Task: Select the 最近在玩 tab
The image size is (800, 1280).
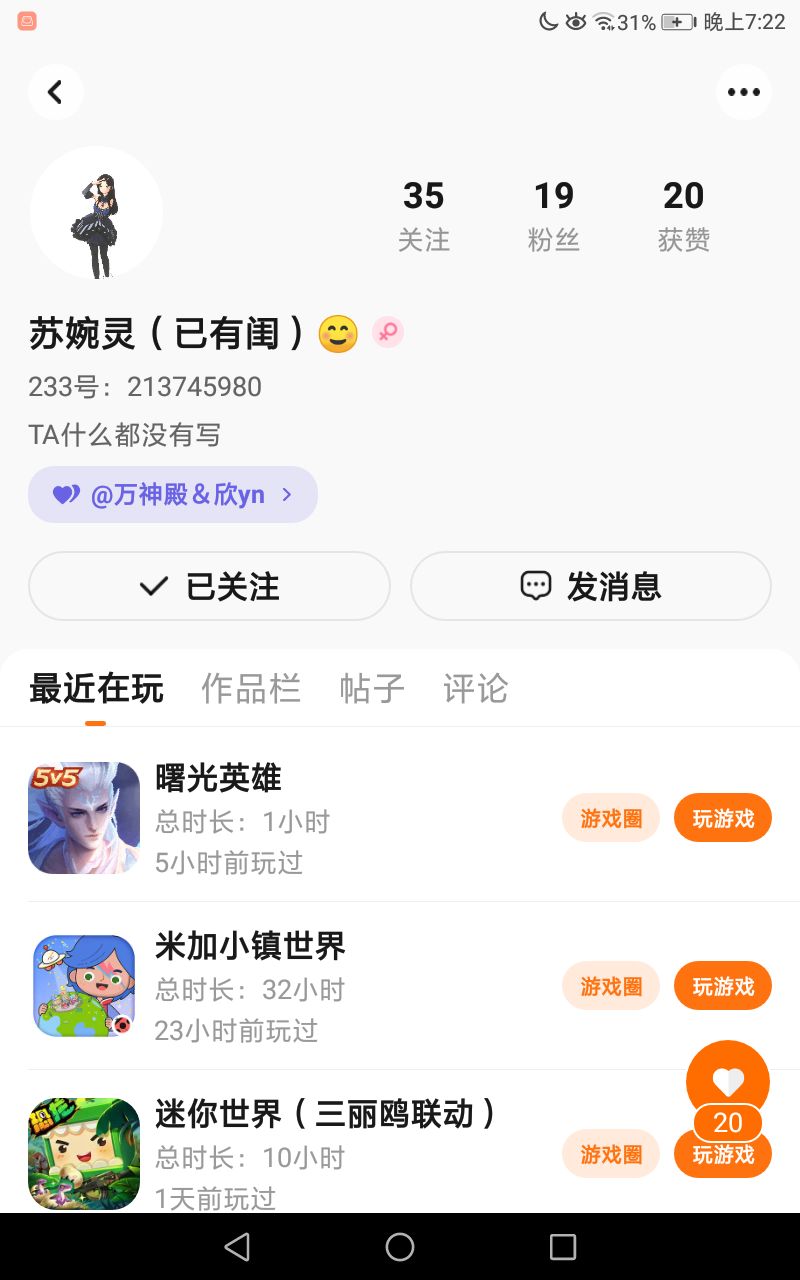Action: (96, 688)
